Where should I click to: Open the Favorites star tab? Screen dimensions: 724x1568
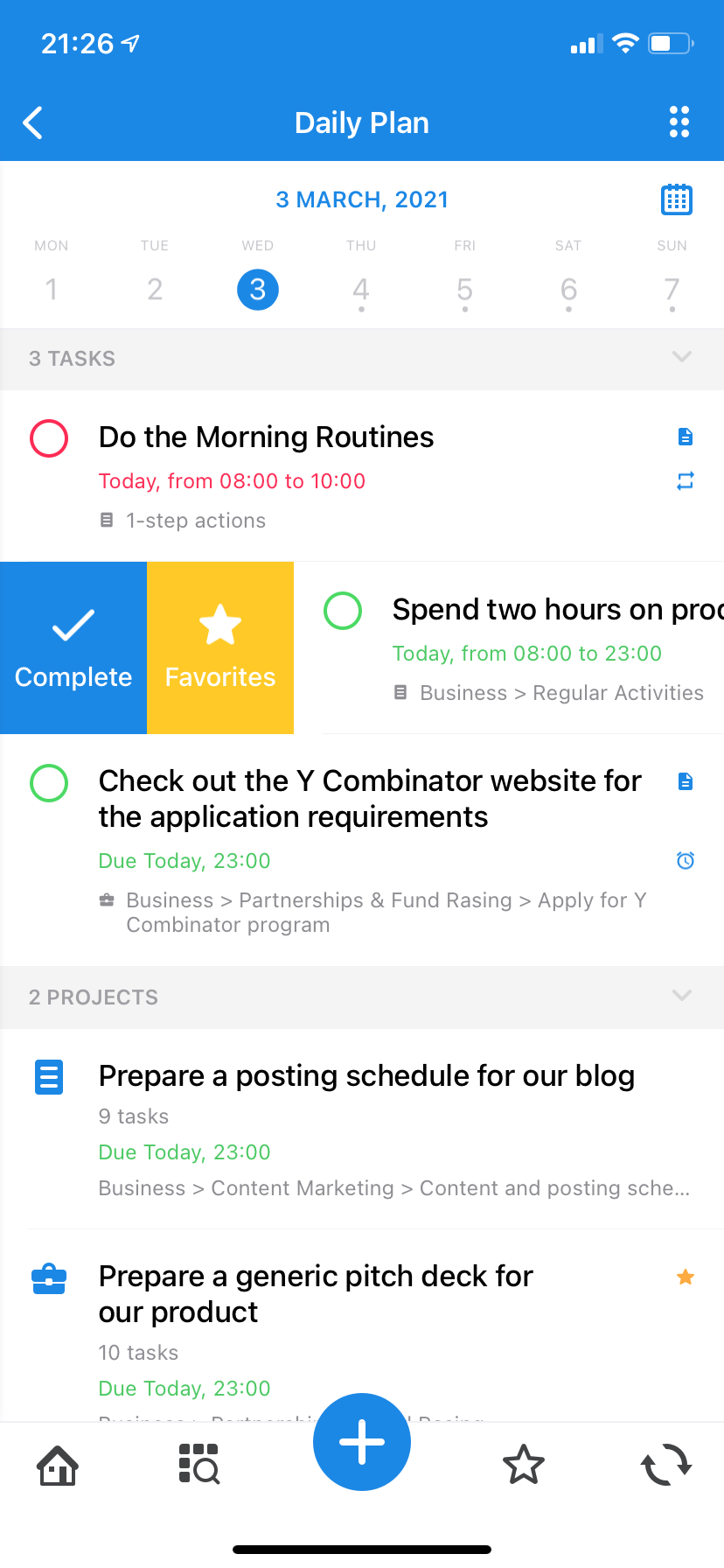point(524,1465)
